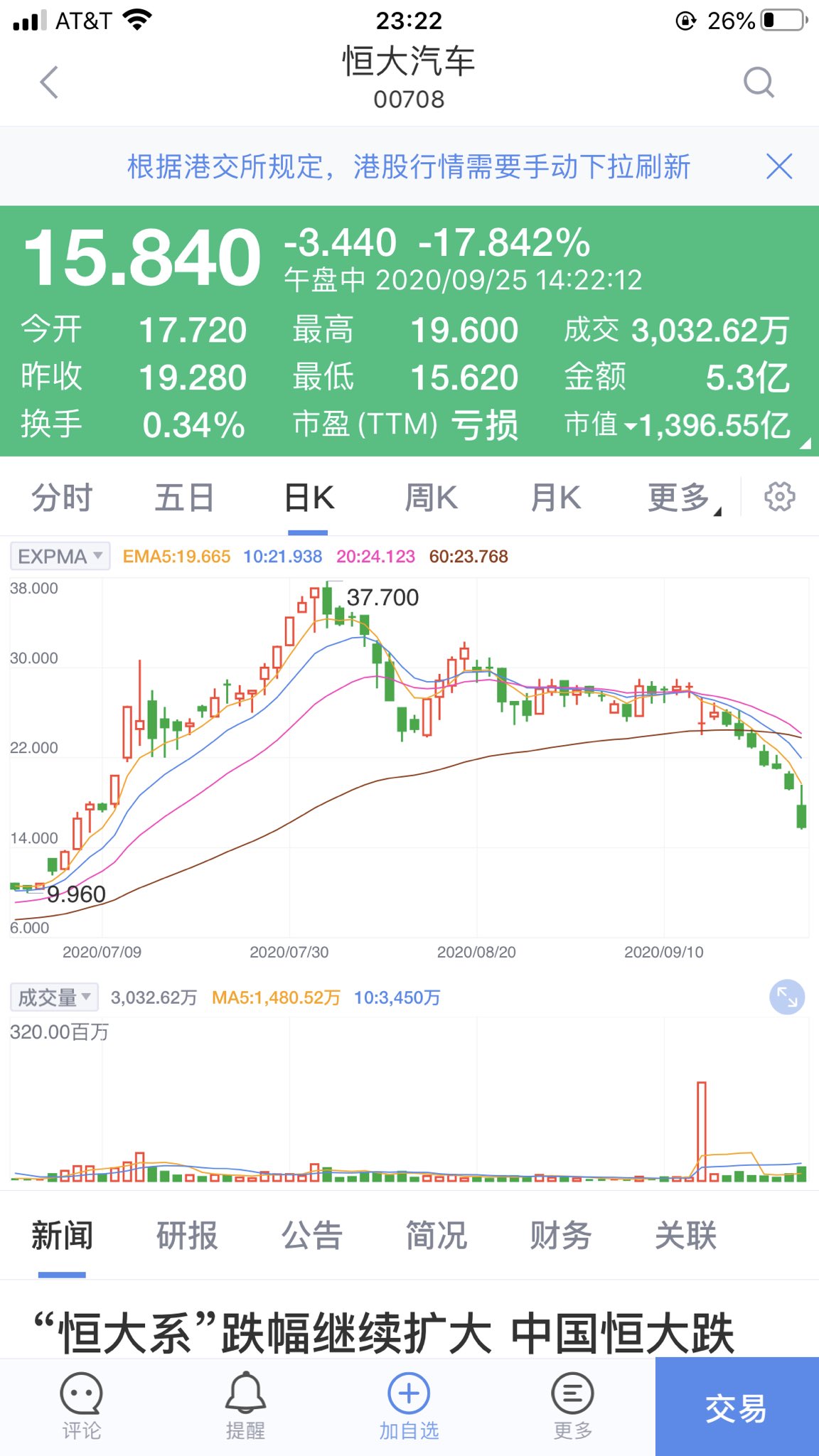
Task: Open the 公告 tab
Action: (312, 1235)
